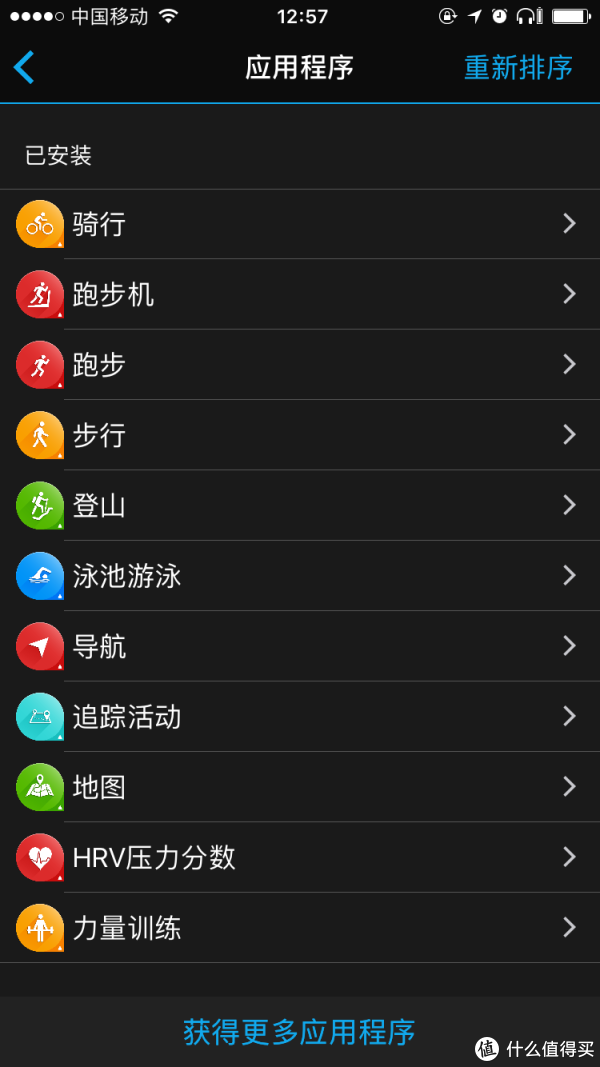Tap 重新排序 to reorder the apps

(518, 68)
